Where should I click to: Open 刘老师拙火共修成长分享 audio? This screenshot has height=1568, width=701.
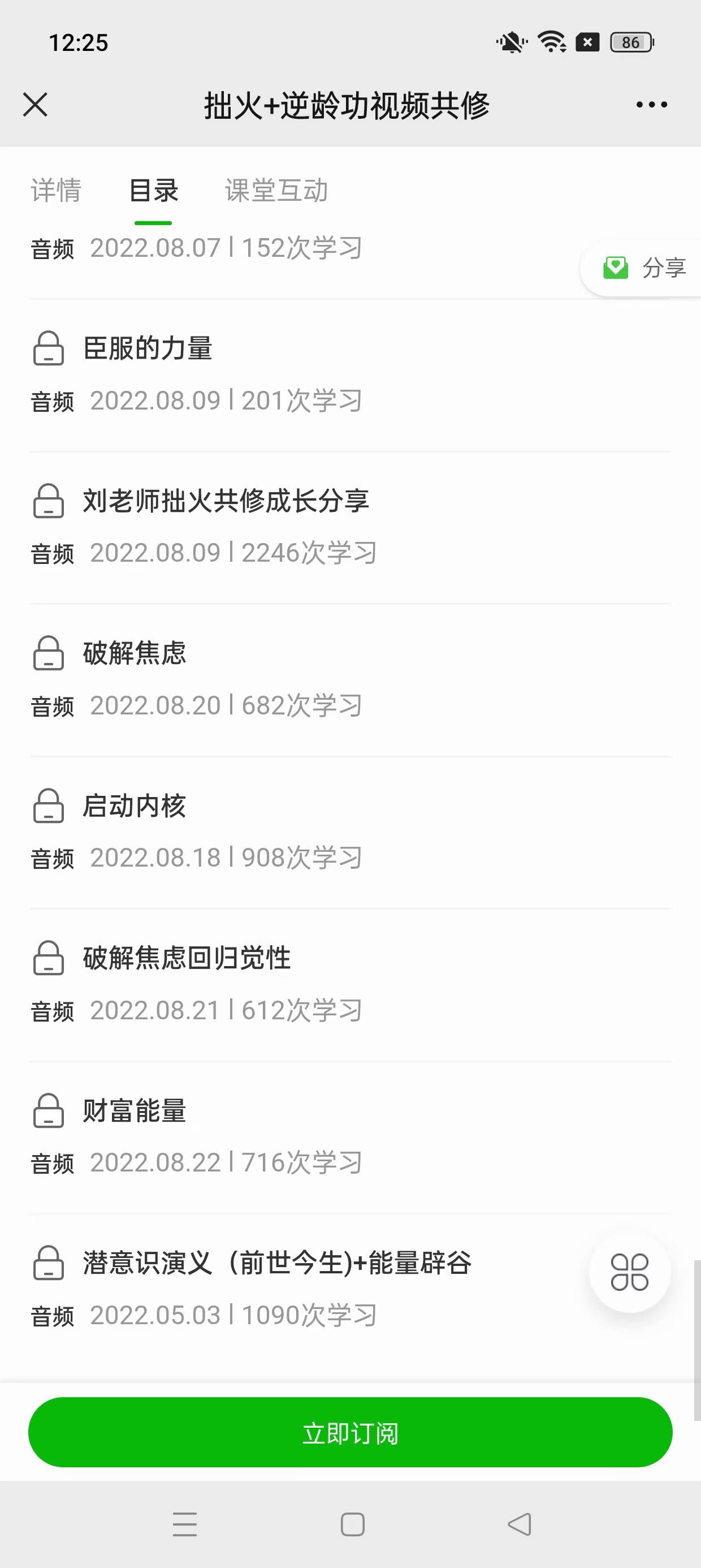click(x=226, y=501)
